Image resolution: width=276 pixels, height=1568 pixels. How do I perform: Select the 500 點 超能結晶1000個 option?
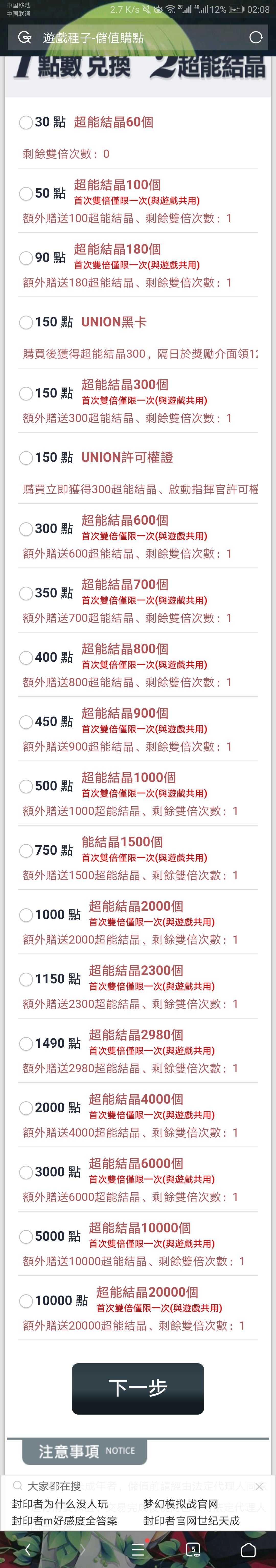[26, 787]
